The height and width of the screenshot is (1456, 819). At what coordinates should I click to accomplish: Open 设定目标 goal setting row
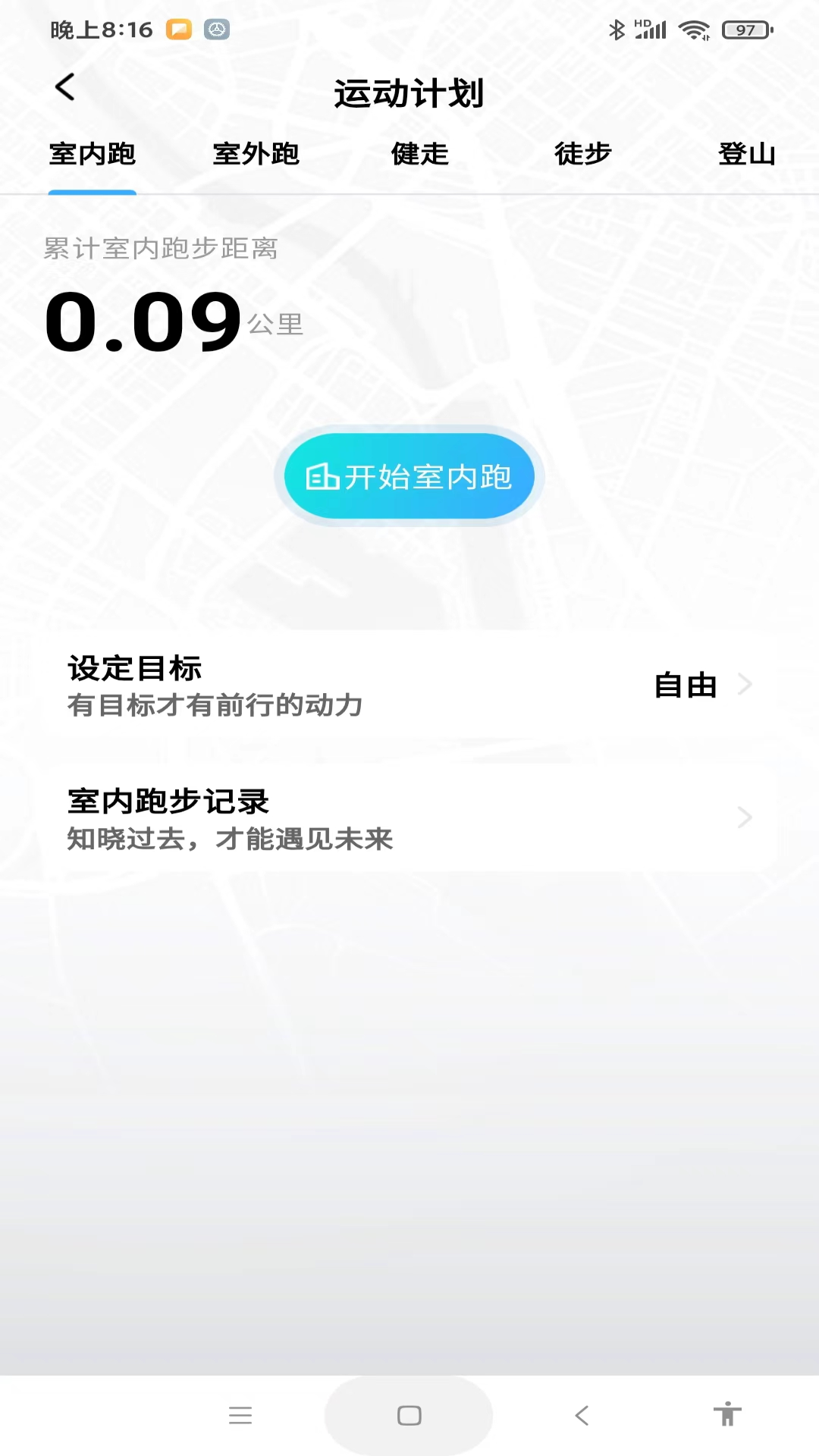click(409, 686)
